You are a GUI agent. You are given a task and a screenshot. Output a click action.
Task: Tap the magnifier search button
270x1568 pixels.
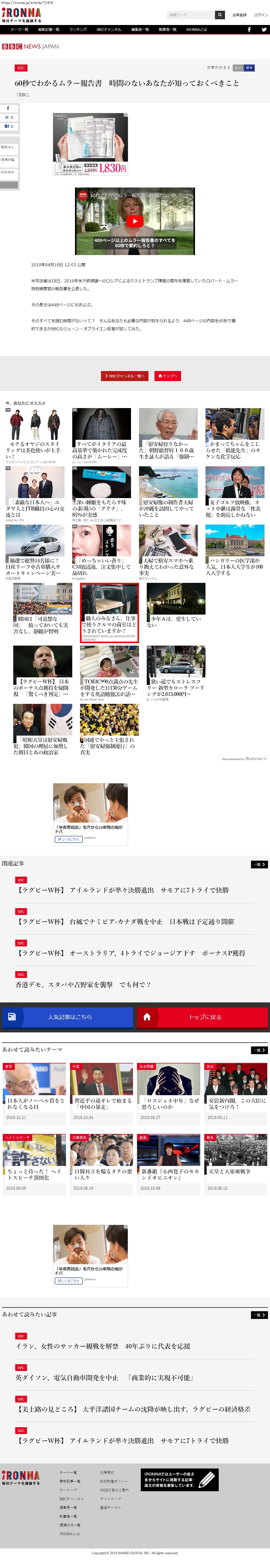tap(219, 15)
